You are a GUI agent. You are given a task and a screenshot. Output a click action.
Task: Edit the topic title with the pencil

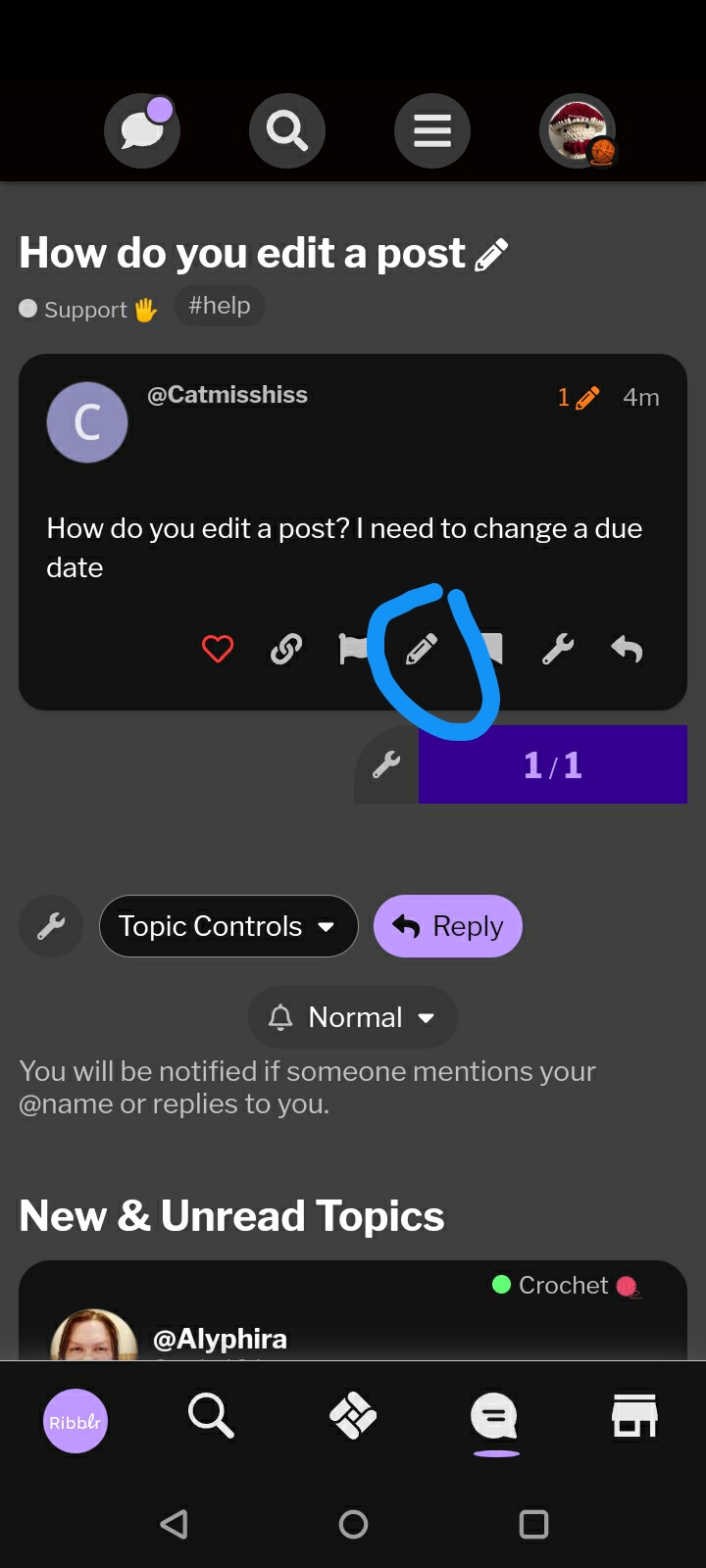pos(491,255)
